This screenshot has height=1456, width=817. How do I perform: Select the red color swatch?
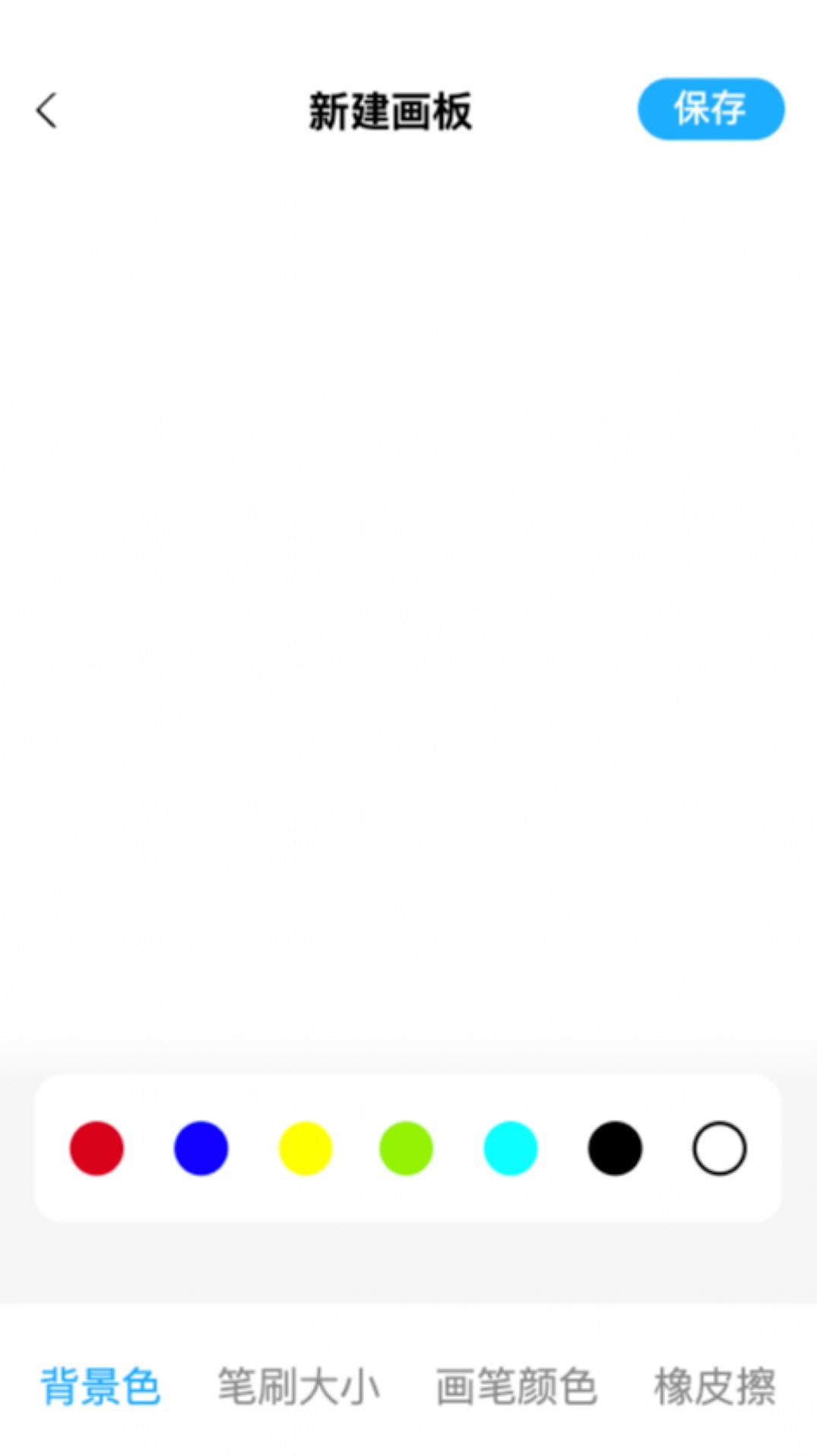tap(97, 1148)
